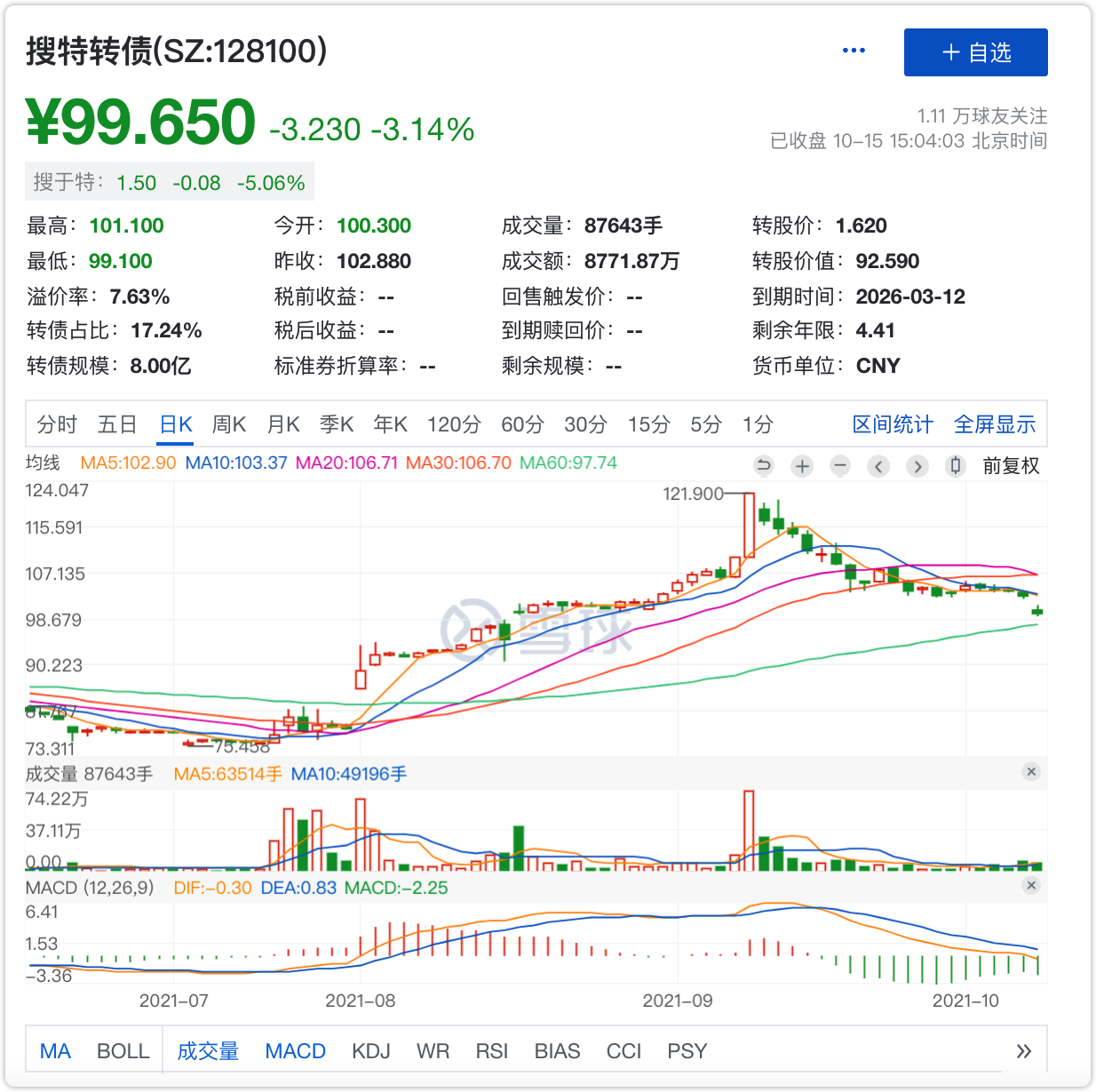The image size is (1096, 1092).
Task: Open 区间统计 range statistics
Action: (893, 424)
